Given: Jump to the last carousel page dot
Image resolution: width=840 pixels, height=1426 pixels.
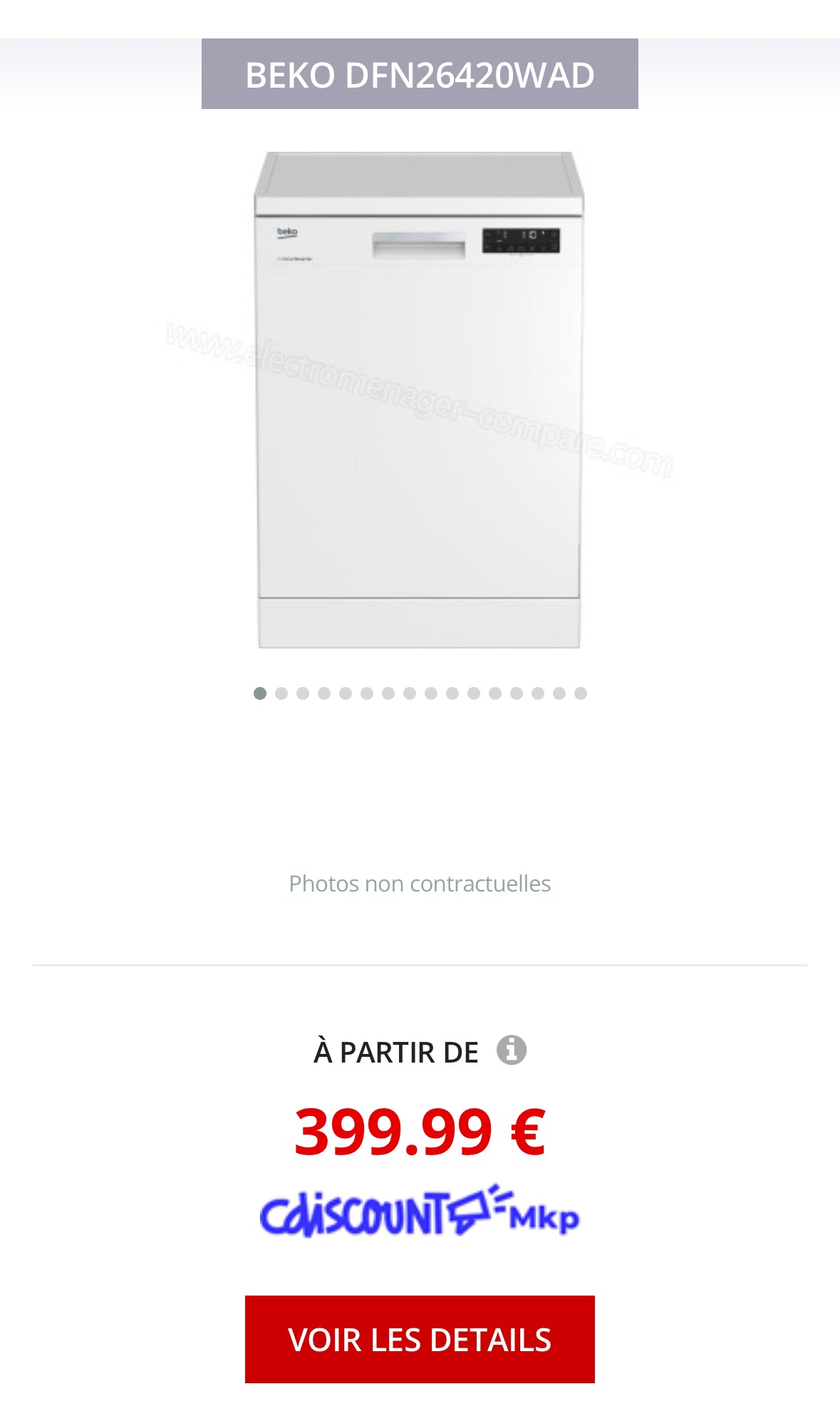Looking at the screenshot, I should coord(581,693).
